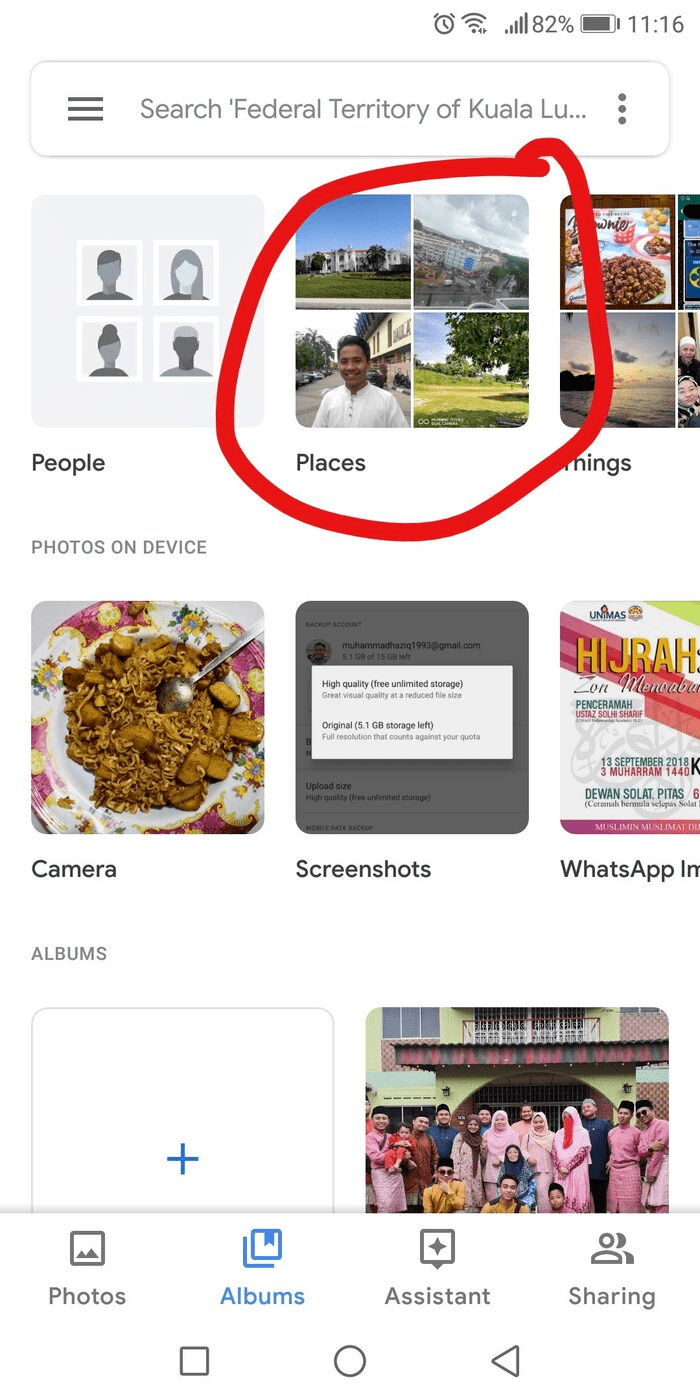The width and height of the screenshot is (700, 1400).
Task: Tap the search field for photos
Action: (x=360, y=109)
